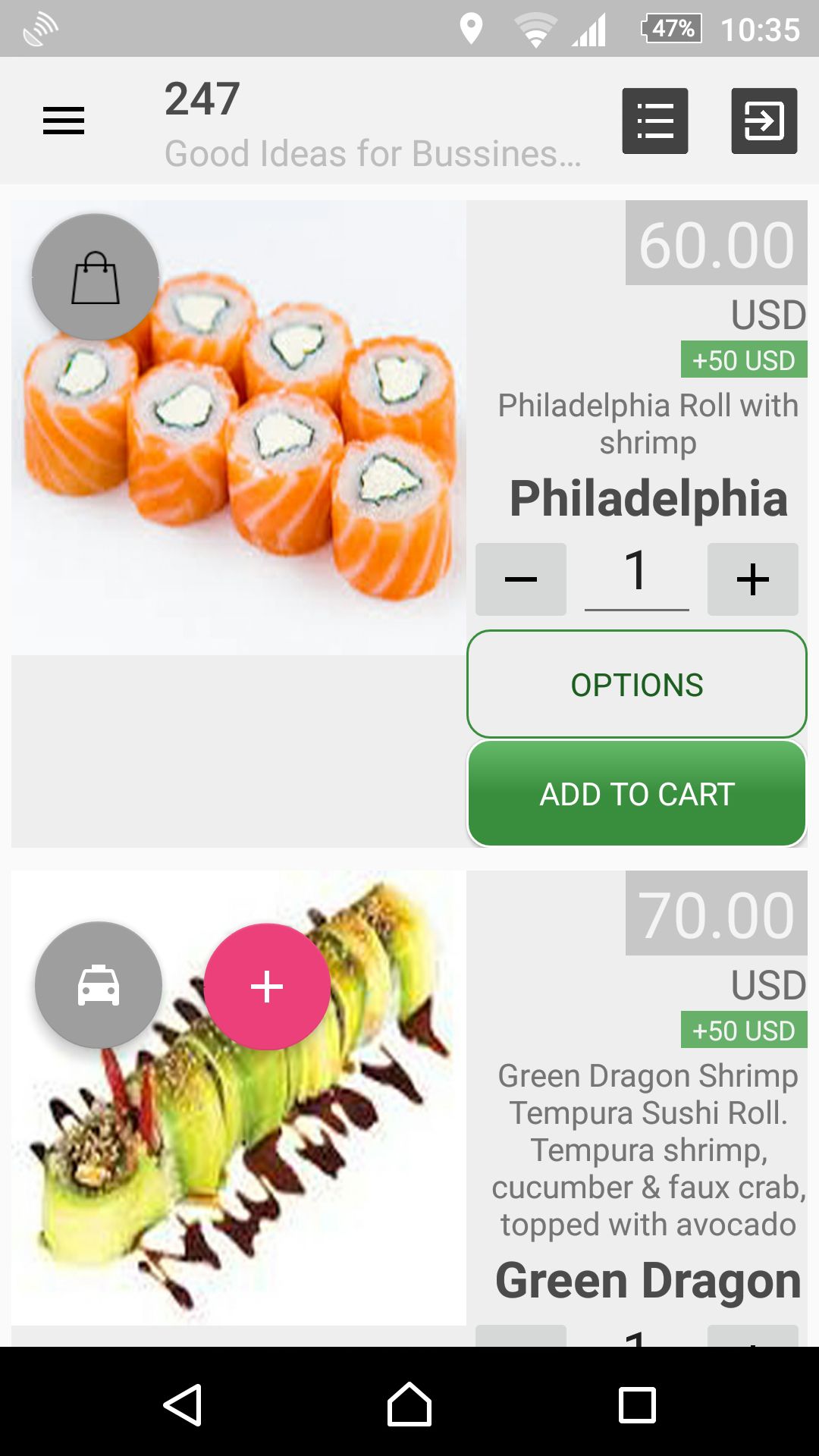Viewport: 819px width, 1456px height.
Task: Increase Philadelphia quantity with plus button
Action: click(752, 579)
